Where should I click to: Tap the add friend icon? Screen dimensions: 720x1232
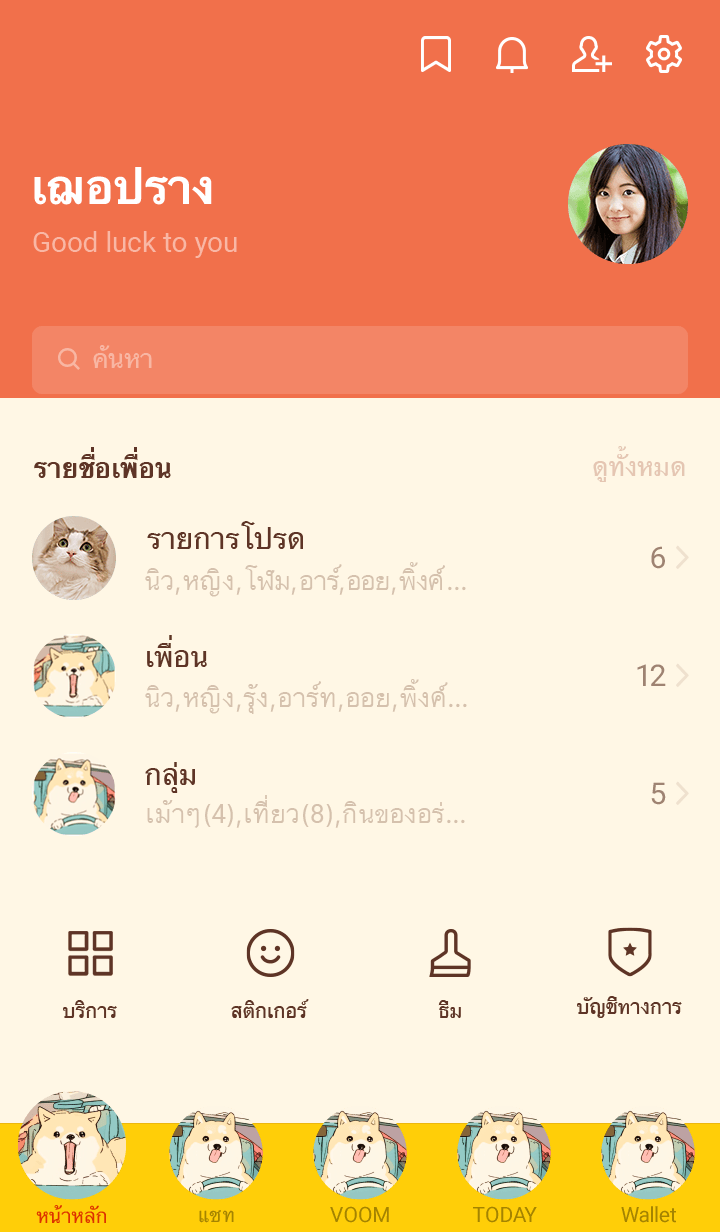coord(590,54)
